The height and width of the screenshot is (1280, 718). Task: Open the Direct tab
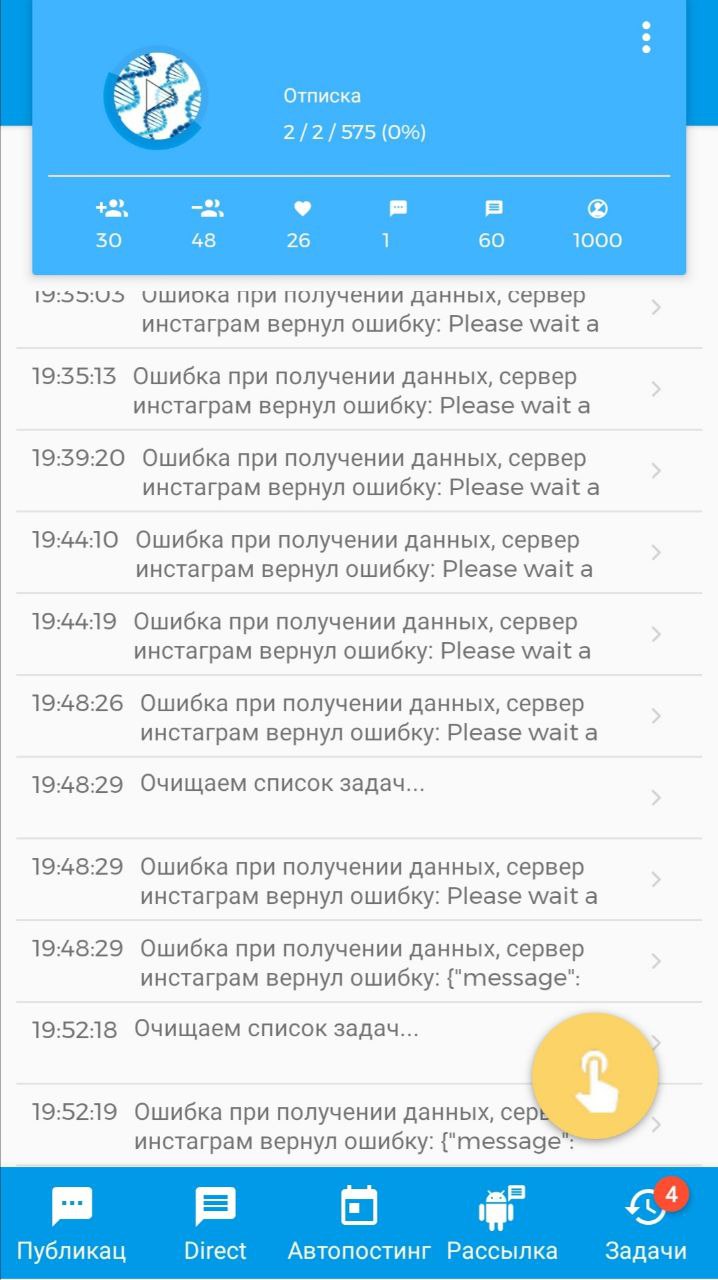pyautogui.click(x=215, y=1223)
